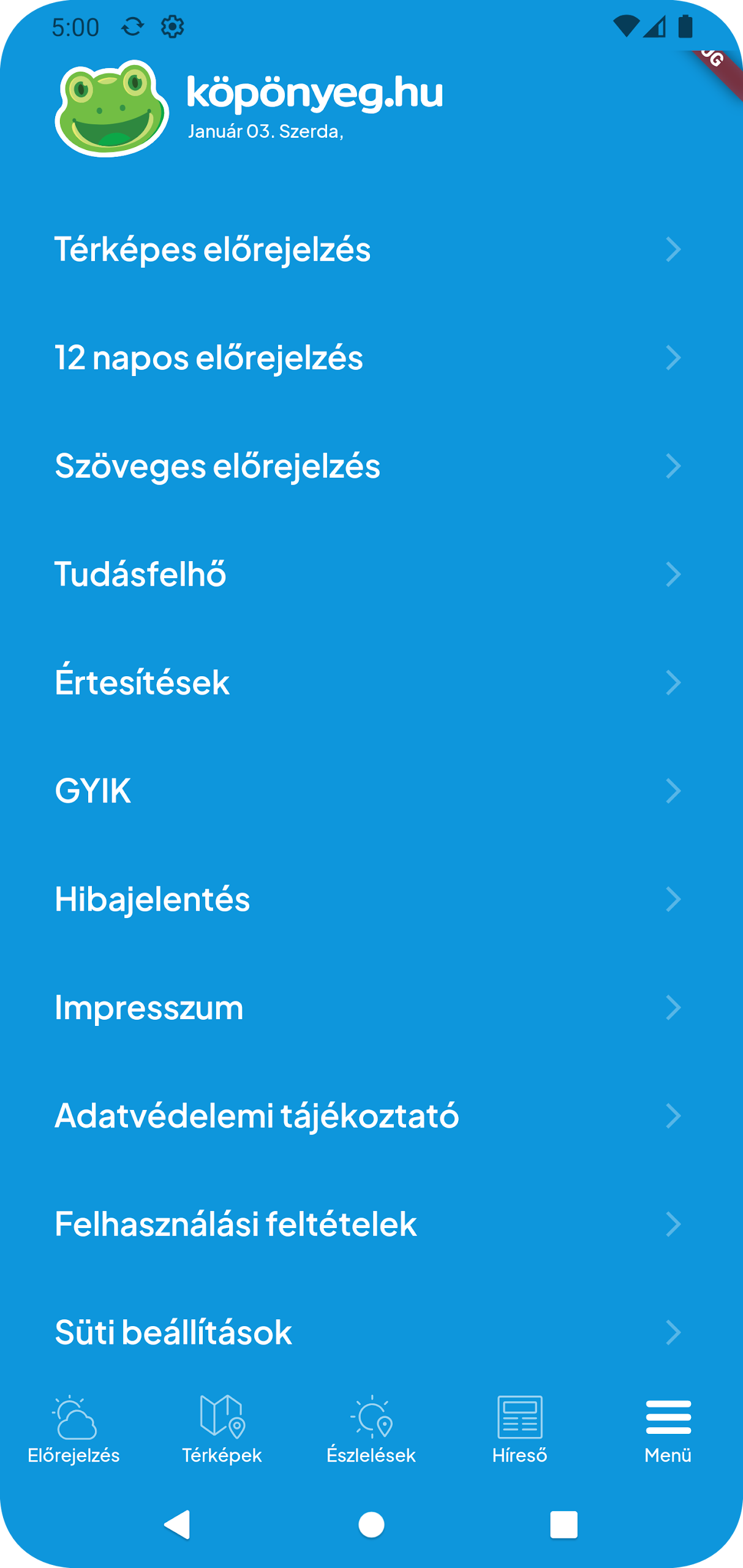Open Süti beállítások

371,1332
